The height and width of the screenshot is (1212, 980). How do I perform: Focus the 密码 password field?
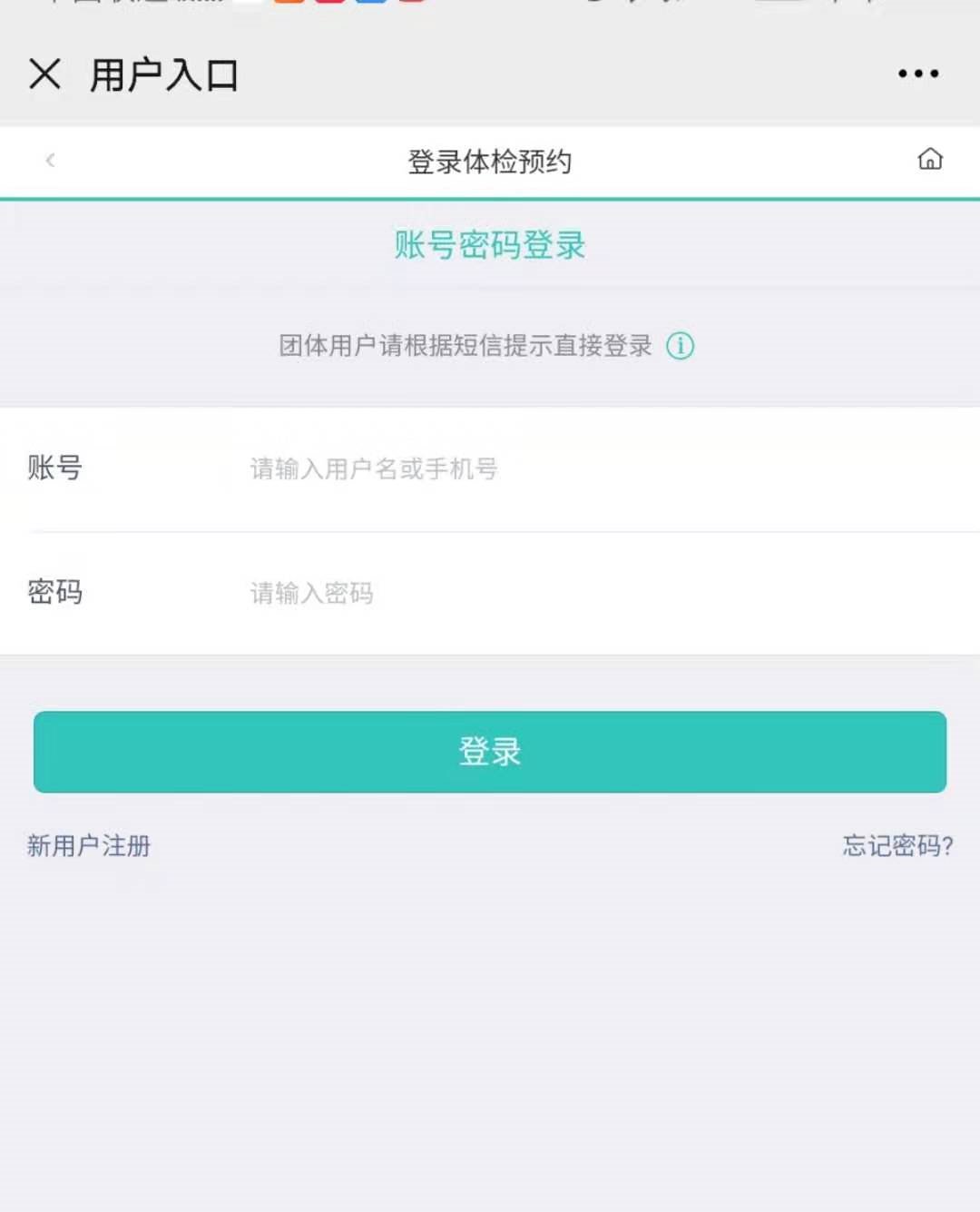point(544,593)
